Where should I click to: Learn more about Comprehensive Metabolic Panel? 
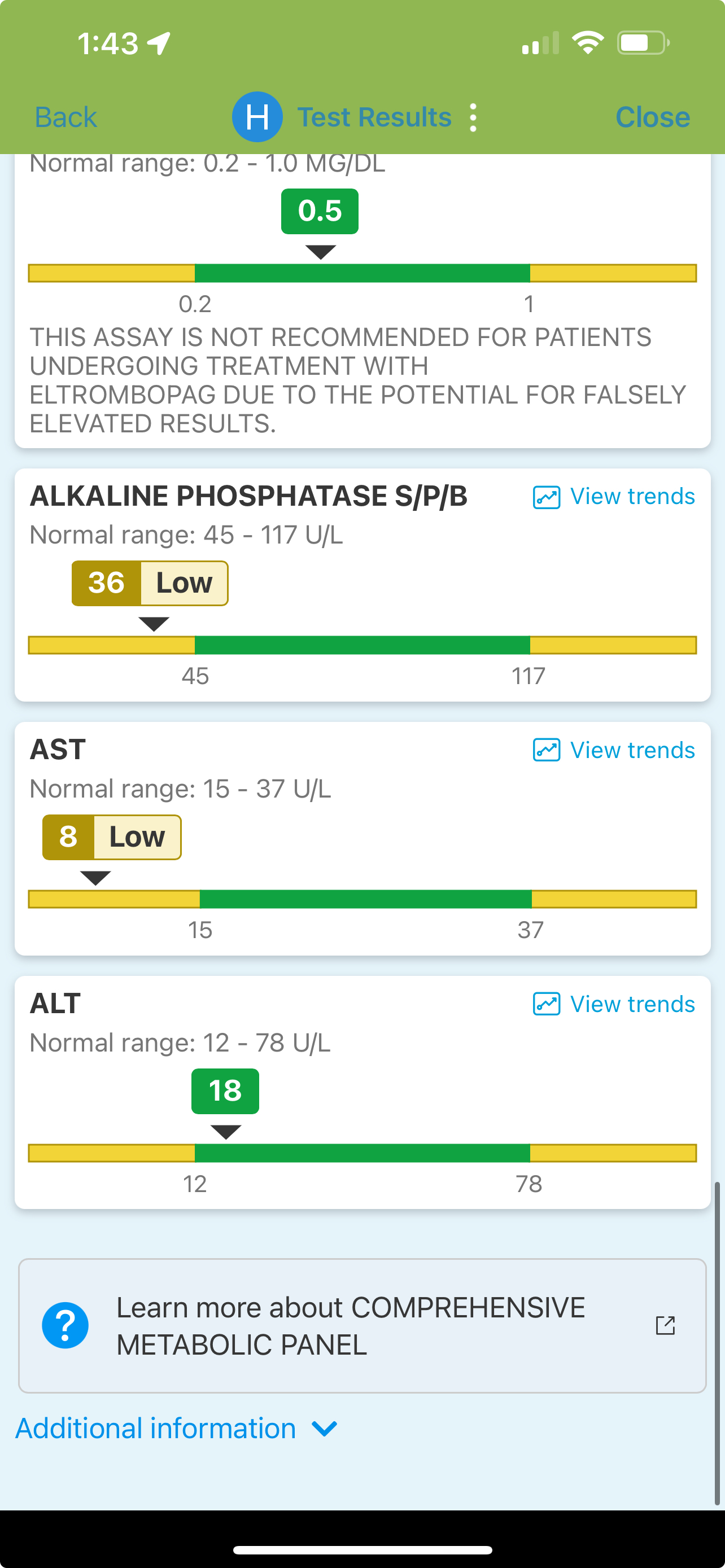[x=362, y=1326]
